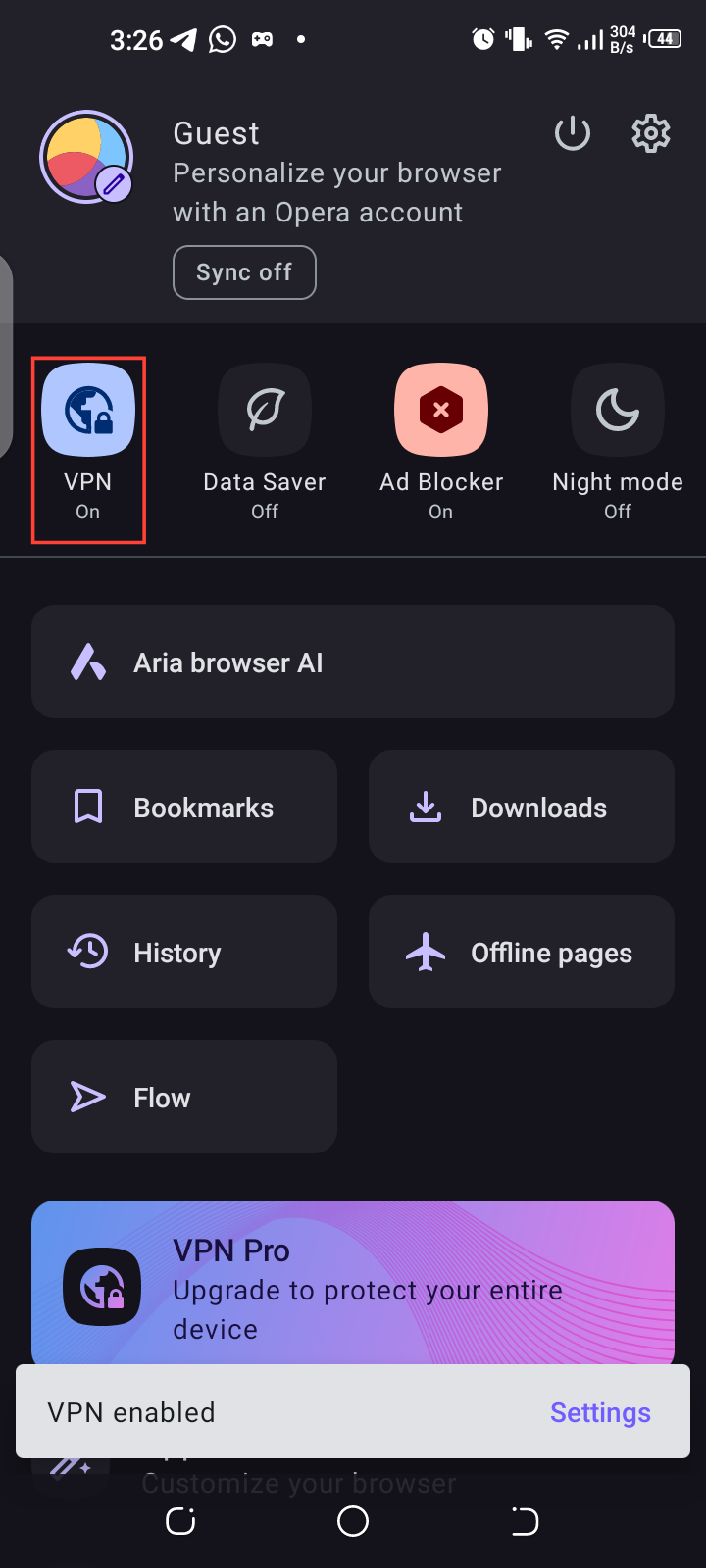706x1568 pixels.
Task: Disable the Ad Blocker
Action: (441, 410)
